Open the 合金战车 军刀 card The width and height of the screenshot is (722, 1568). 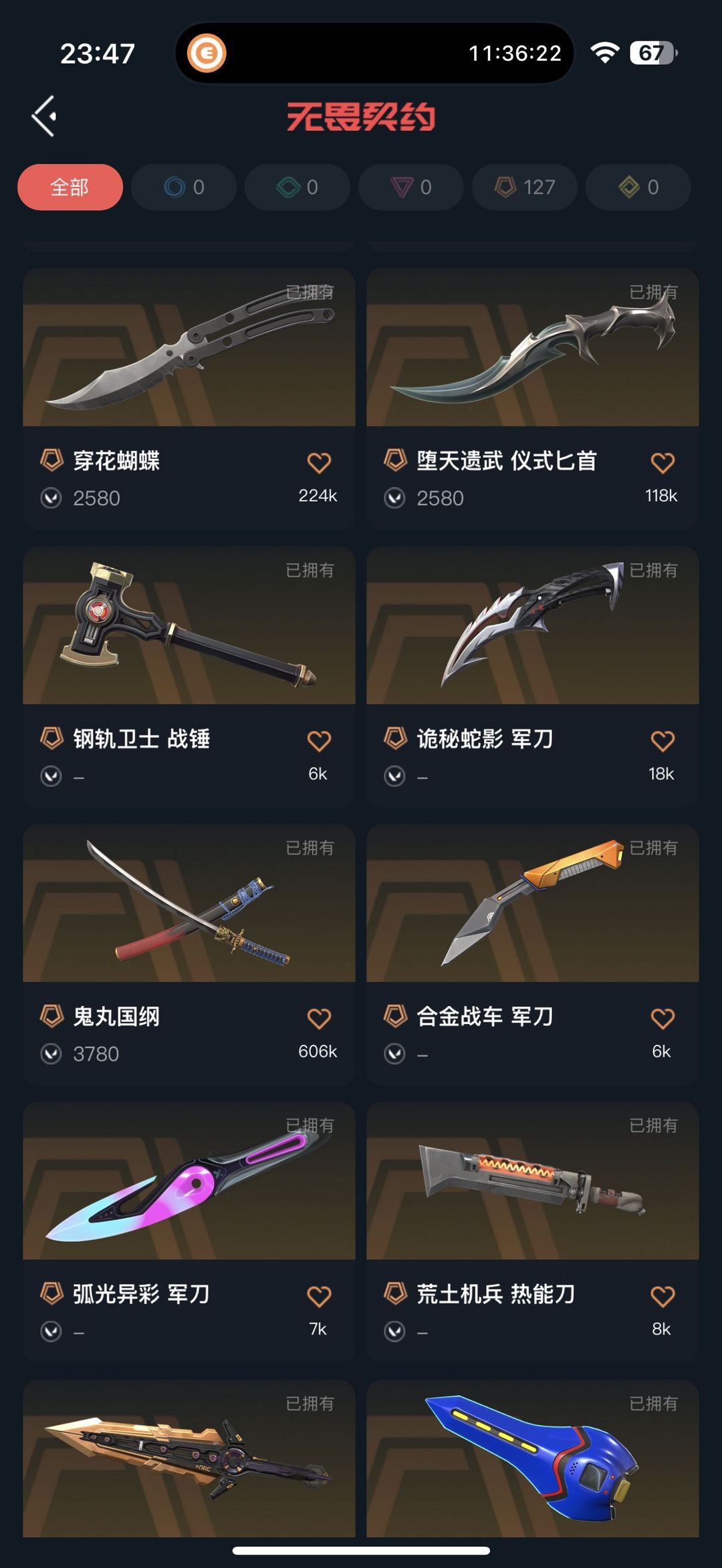pyautogui.click(x=533, y=903)
